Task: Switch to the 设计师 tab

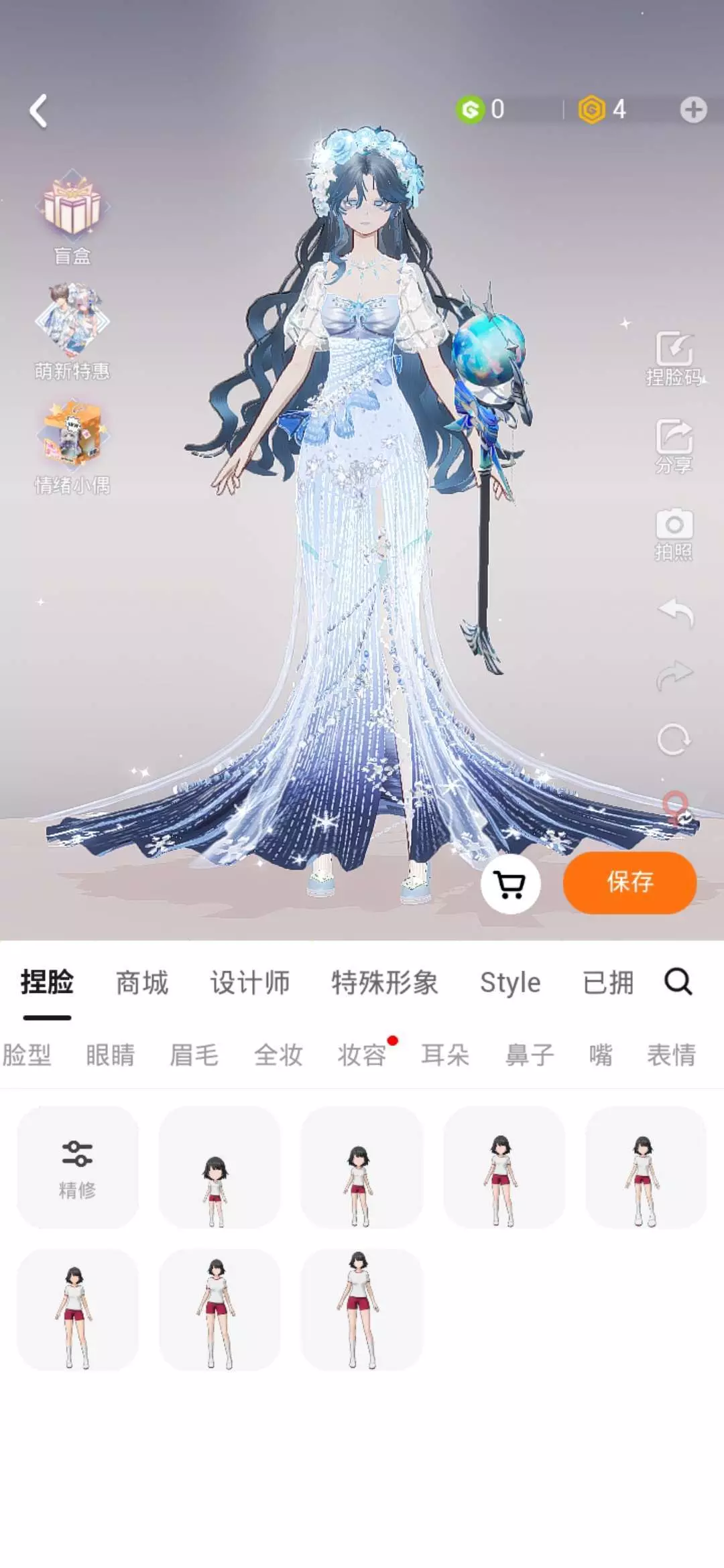Action: pos(250,983)
